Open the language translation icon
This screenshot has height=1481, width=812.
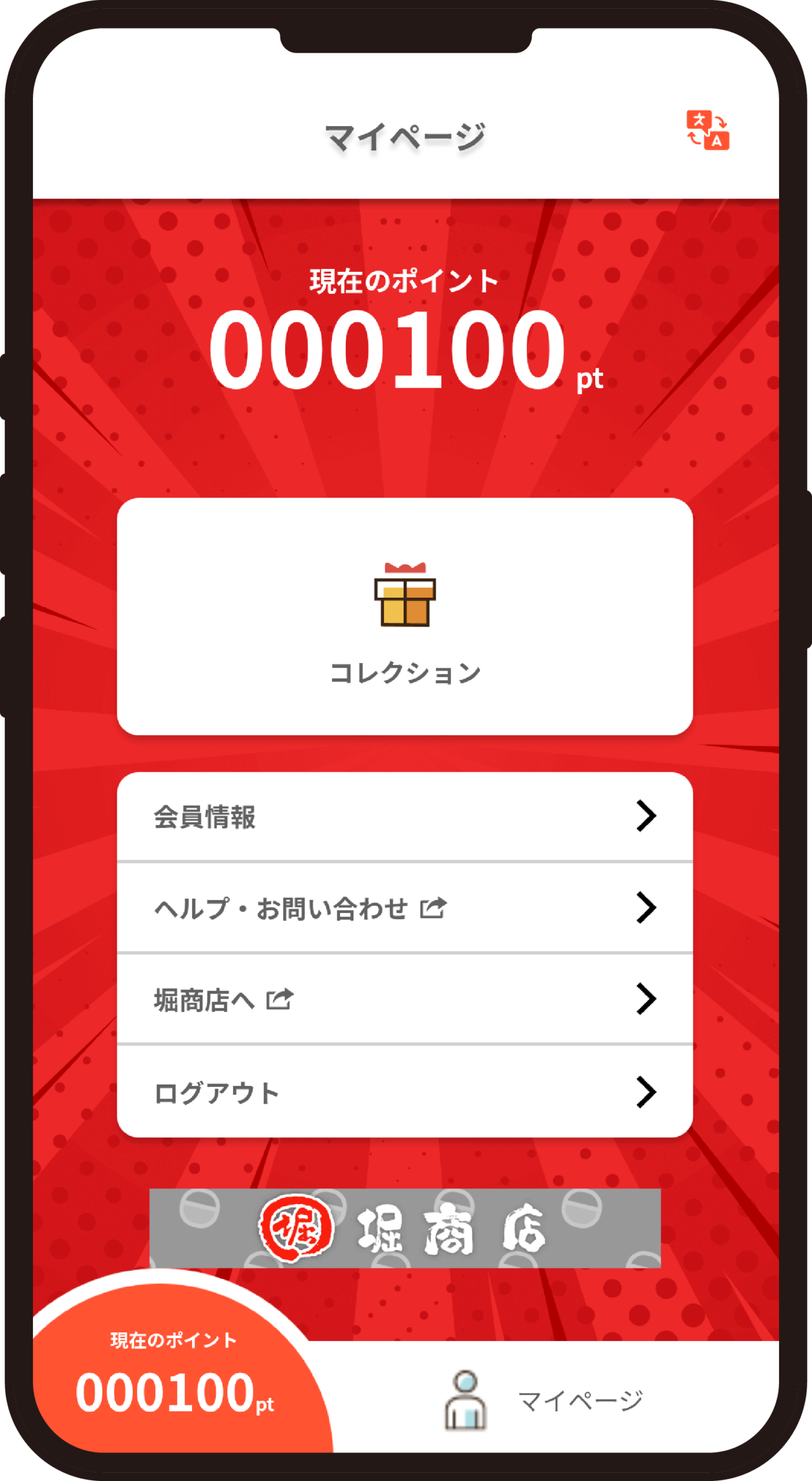point(707,130)
